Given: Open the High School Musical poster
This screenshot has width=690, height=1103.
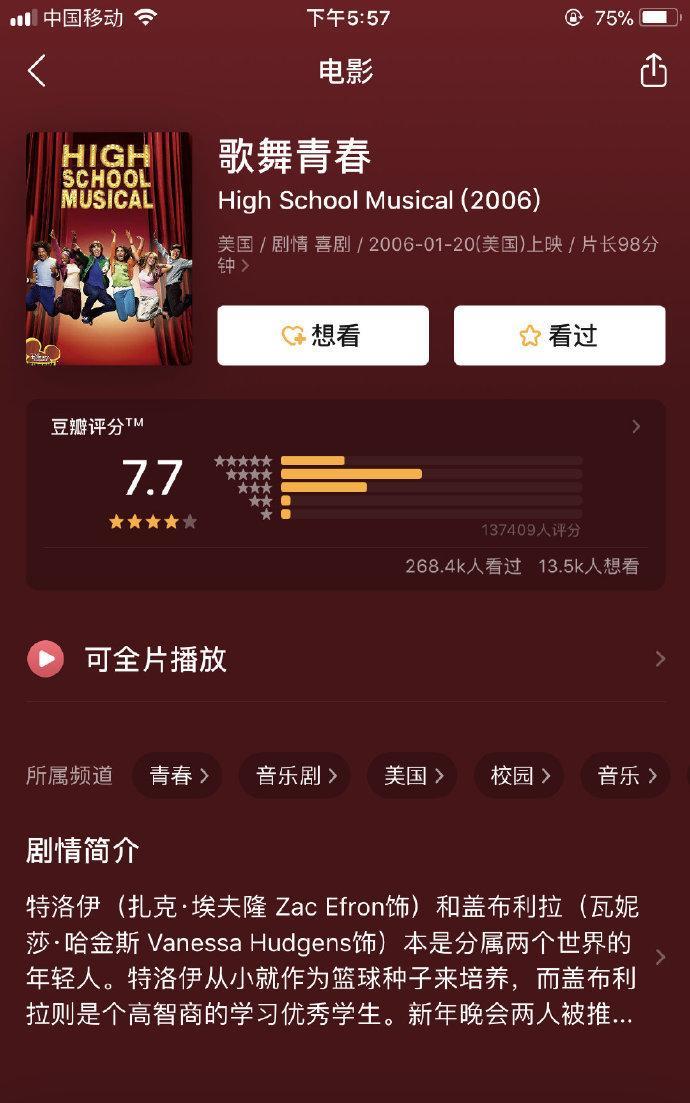Looking at the screenshot, I should point(108,248).
